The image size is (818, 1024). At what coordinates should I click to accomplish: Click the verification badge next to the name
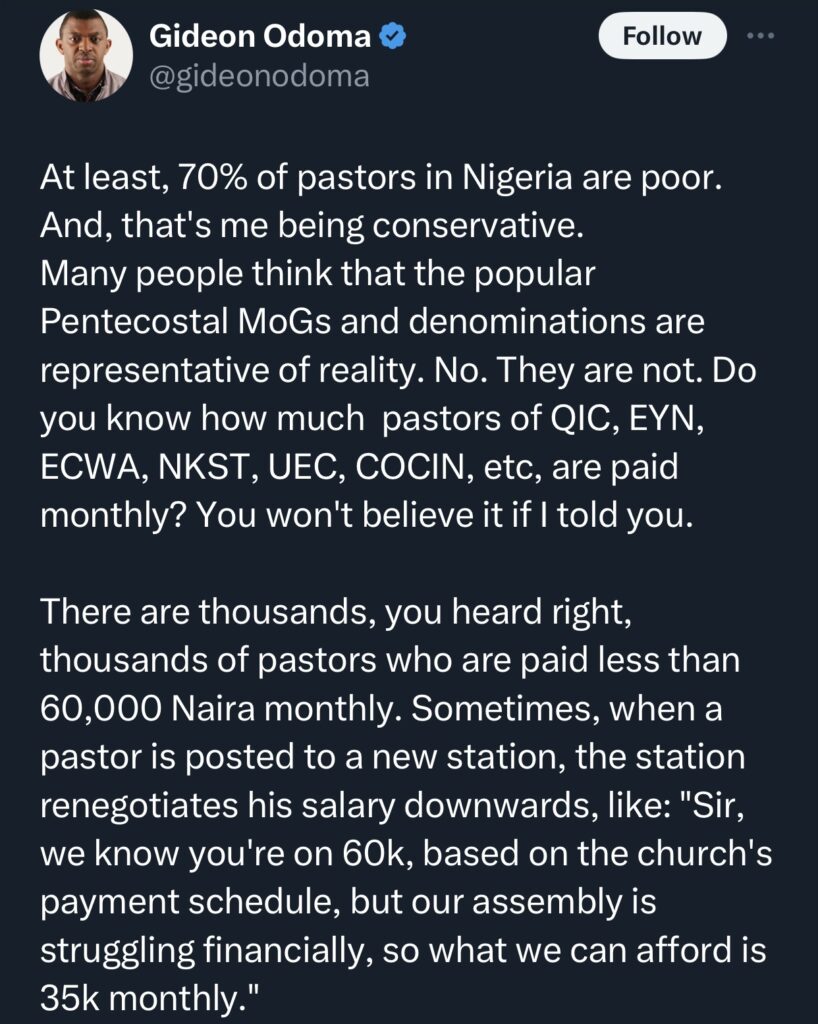pyautogui.click(x=392, y=36)
